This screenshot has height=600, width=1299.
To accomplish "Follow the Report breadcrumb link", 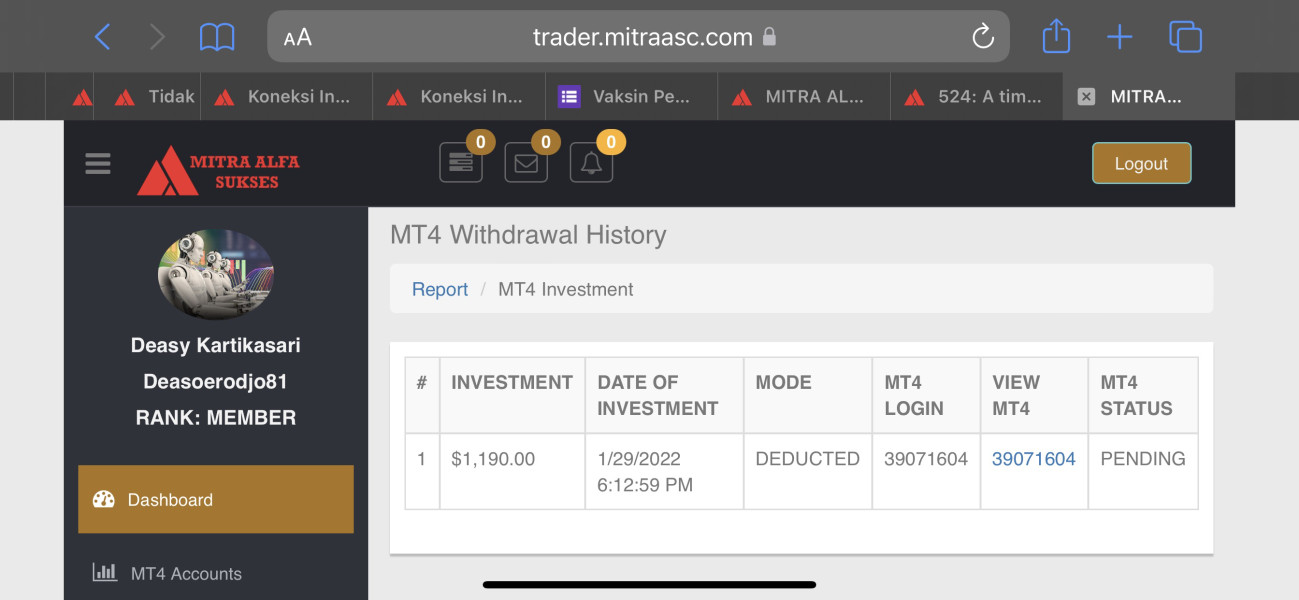I will click(x=440, y=289).
